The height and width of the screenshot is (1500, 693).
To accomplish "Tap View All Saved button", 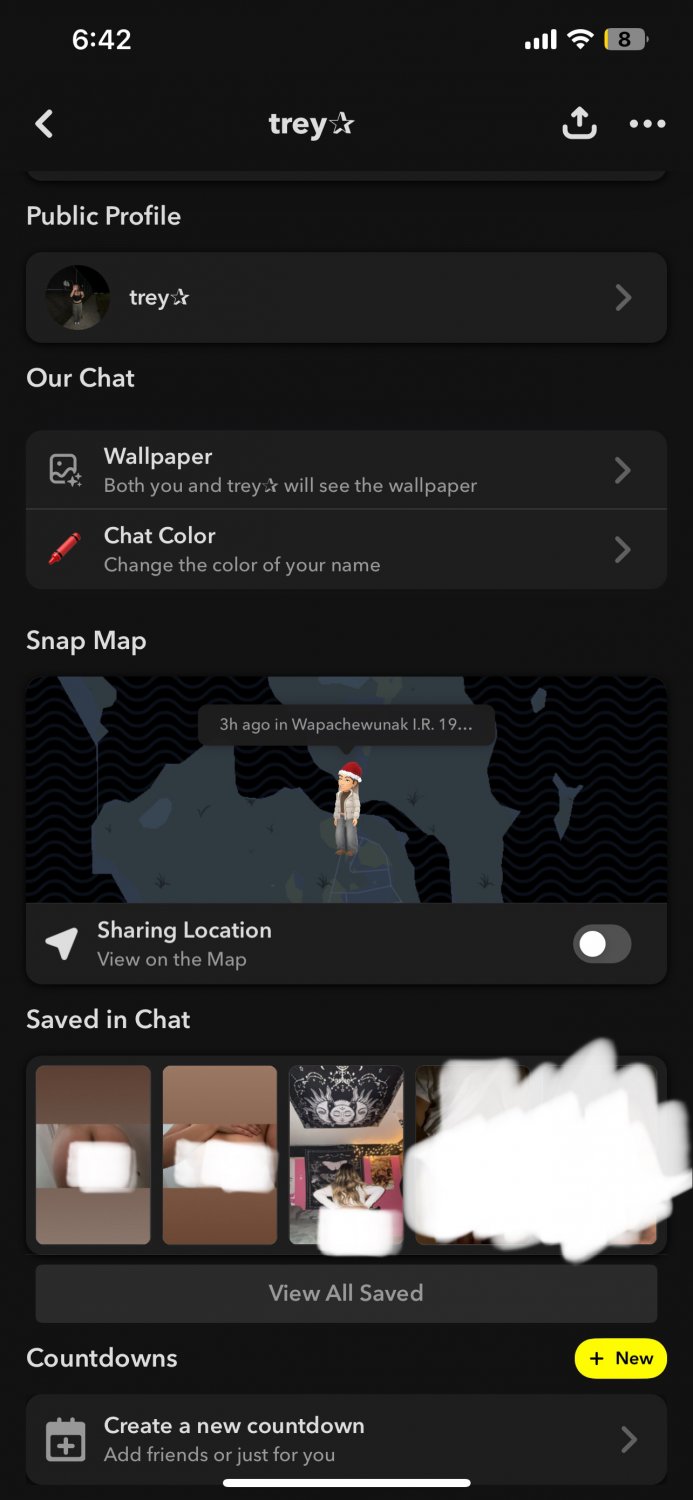I will pos(346,1293).
